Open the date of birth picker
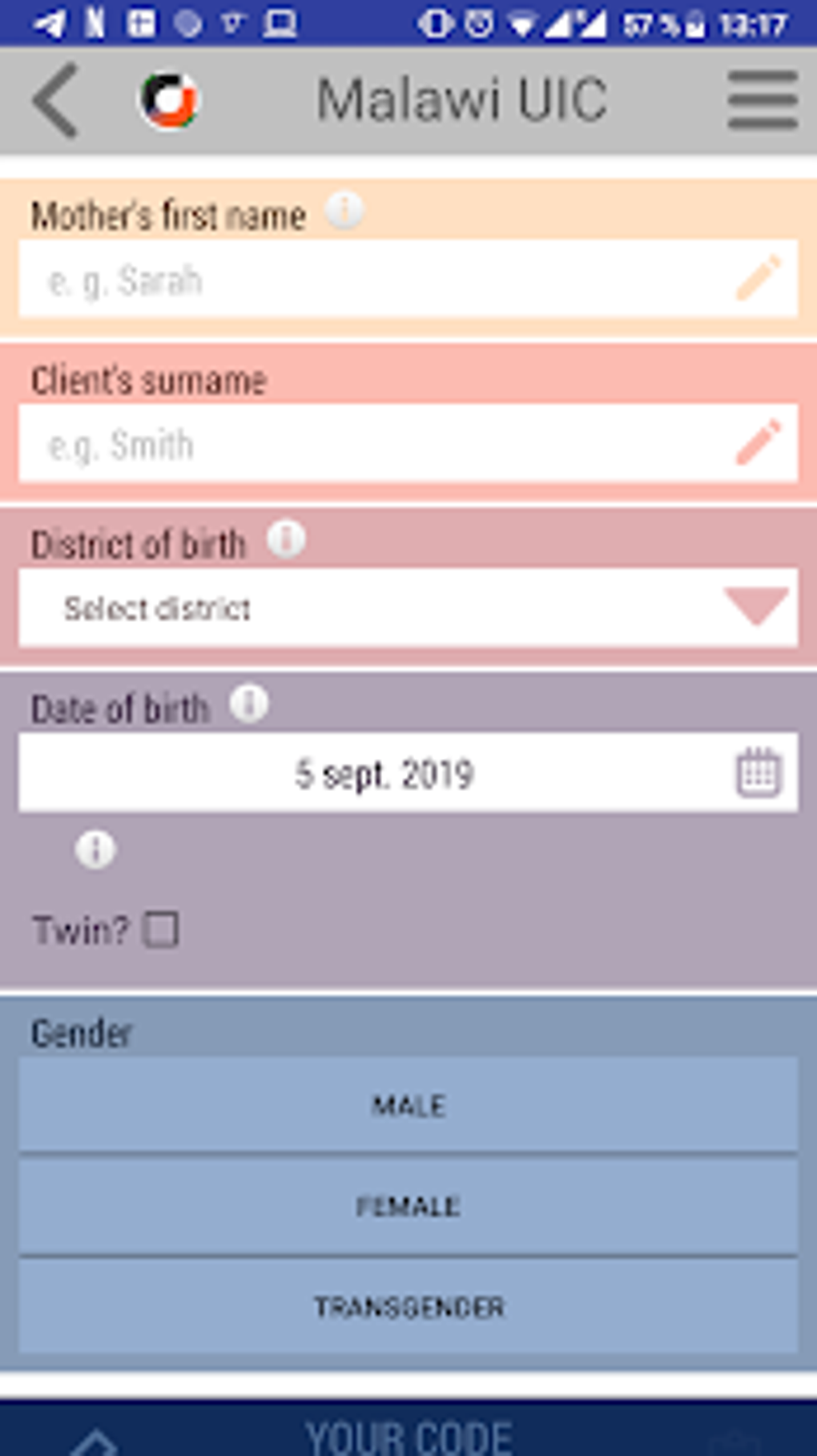Screen dimensions: 817x1456 (x=408, y=772)
